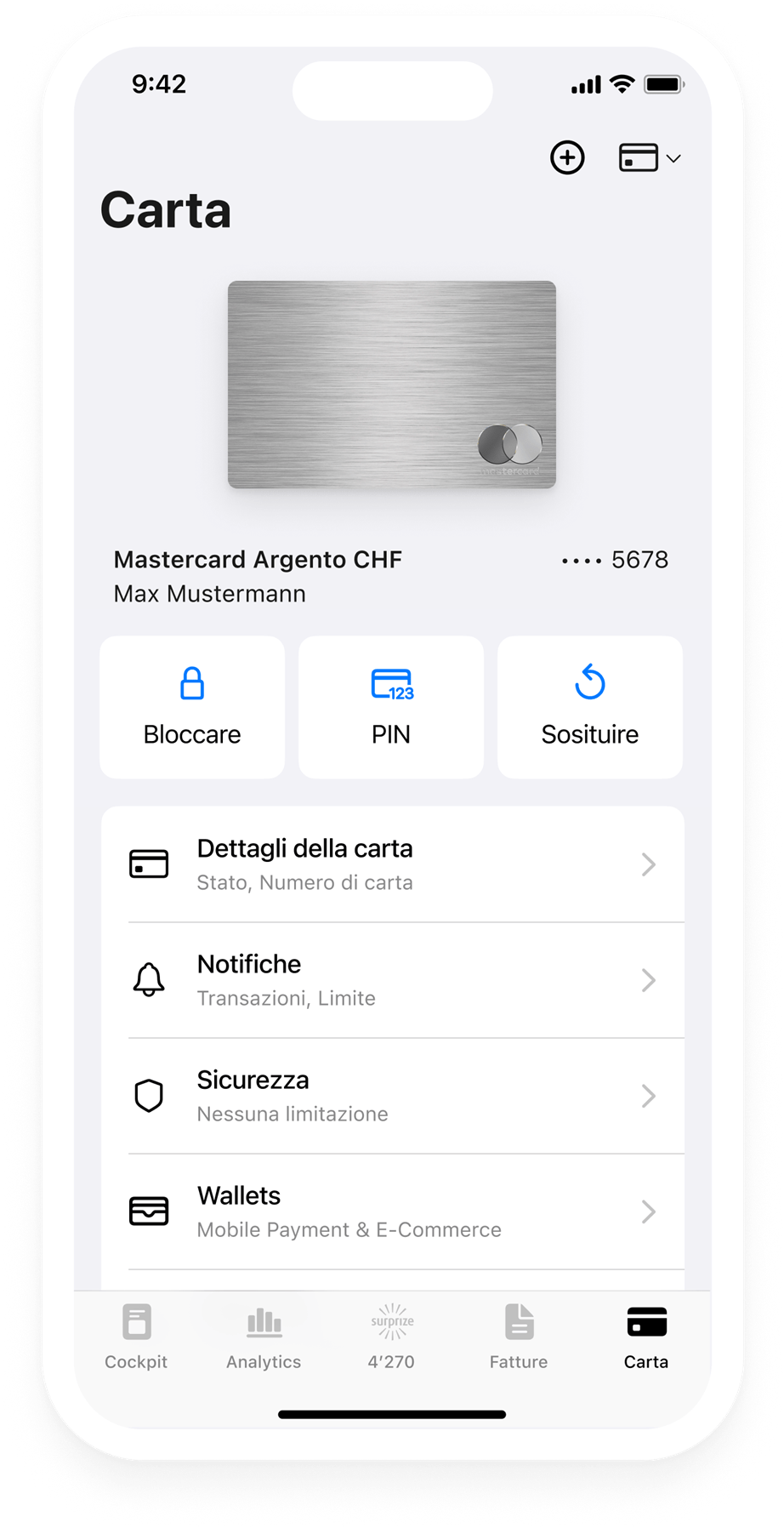The image size is (784, 1528).
Task: Select the Sositiure replace card button
Action: click(590, 707)
